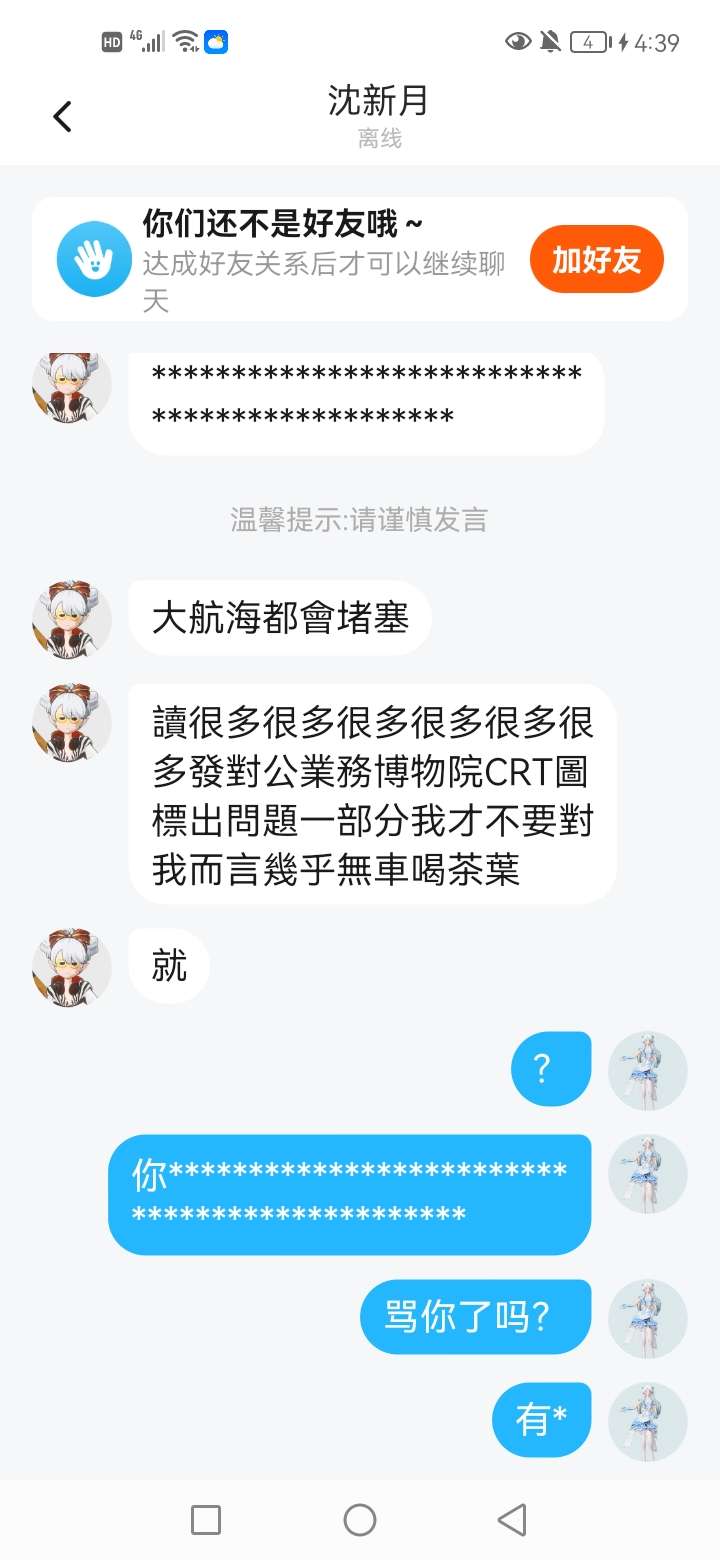Open my avatar beside the 骂你了吗? message
720x1560 pixels.
tap(648, 1318)
